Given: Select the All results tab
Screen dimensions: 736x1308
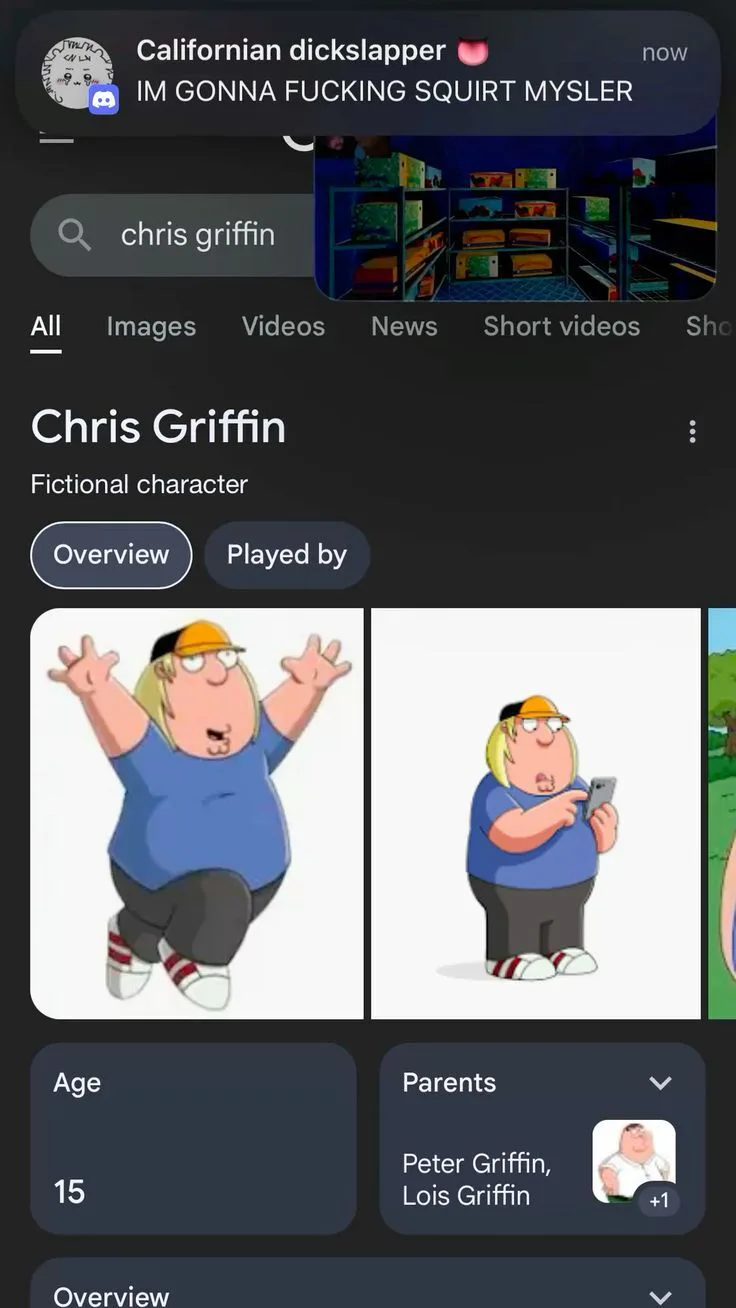Looking at the screenshot, I should point(46,326).
